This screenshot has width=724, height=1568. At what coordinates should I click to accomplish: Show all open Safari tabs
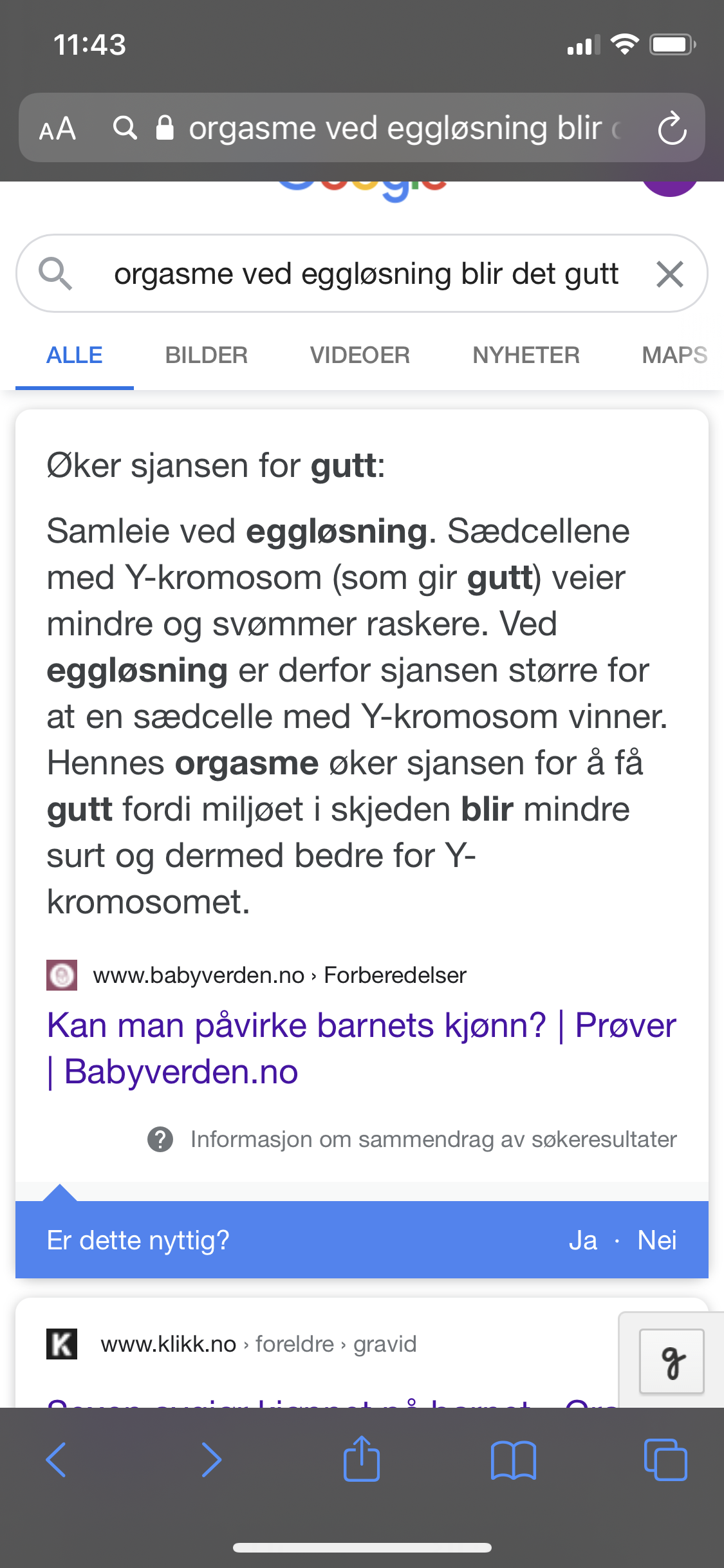point(665,1459)
